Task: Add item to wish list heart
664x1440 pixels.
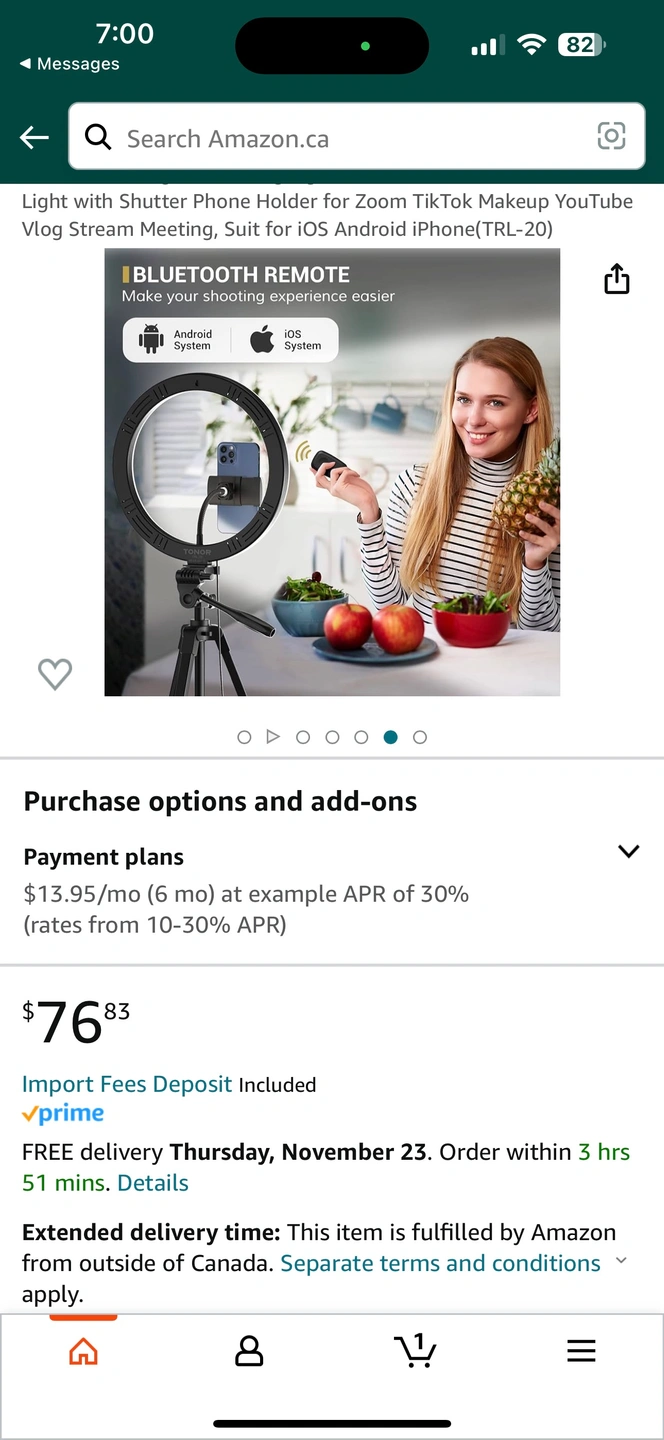Action: point(55,674)
